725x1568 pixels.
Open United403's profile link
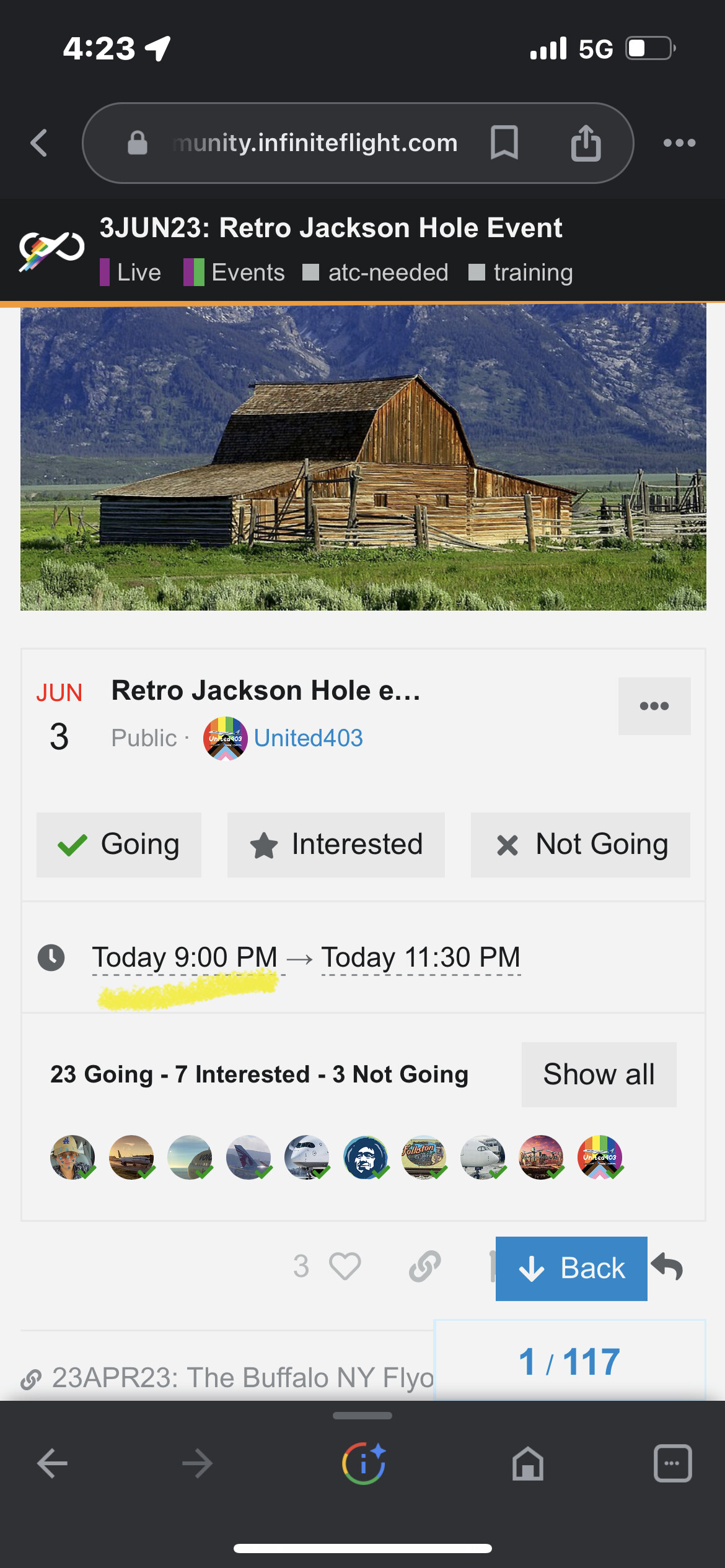click(x=308, y=738)
